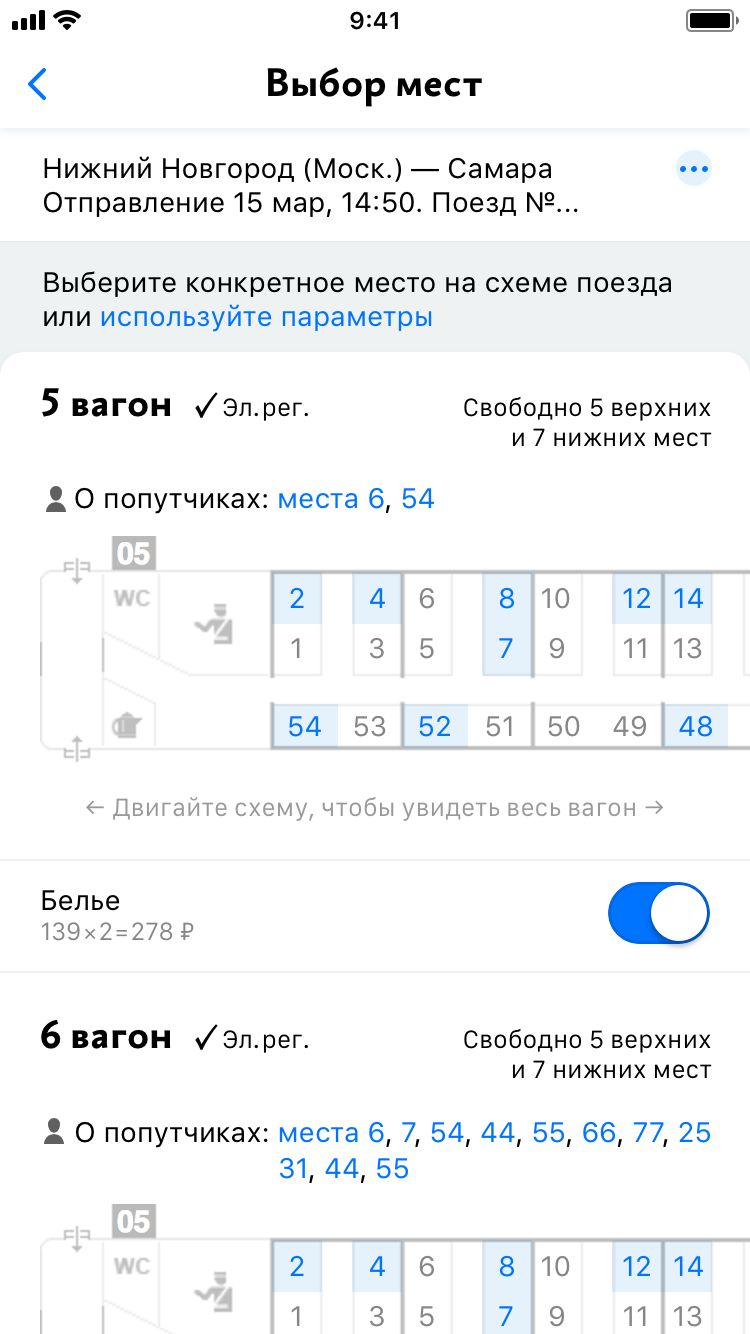Viewport: 750px width, 1334px height.
Task: Pick seat 12 in wagon 5
Action: click(637, 598)
